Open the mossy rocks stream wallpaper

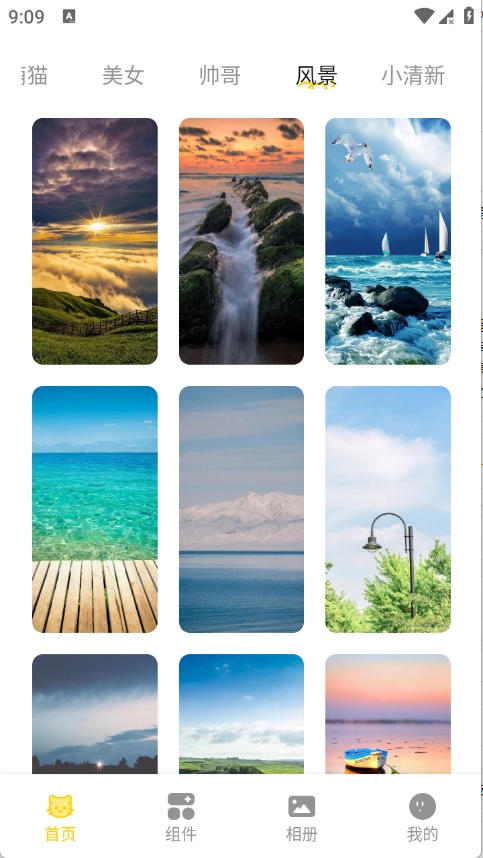point(241,241)
